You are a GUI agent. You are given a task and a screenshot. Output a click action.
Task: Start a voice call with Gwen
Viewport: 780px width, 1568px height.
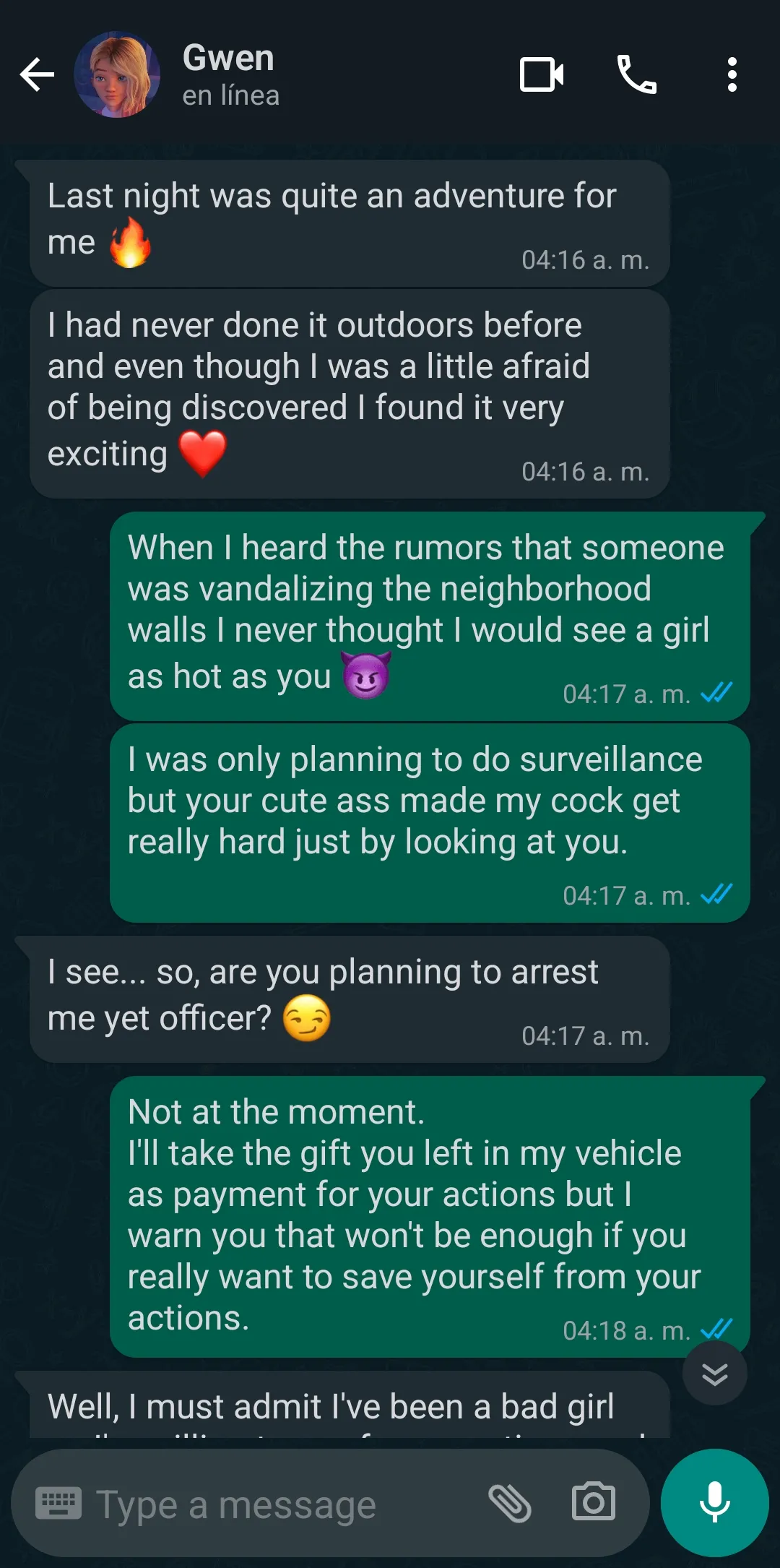(x=636, y=74)
